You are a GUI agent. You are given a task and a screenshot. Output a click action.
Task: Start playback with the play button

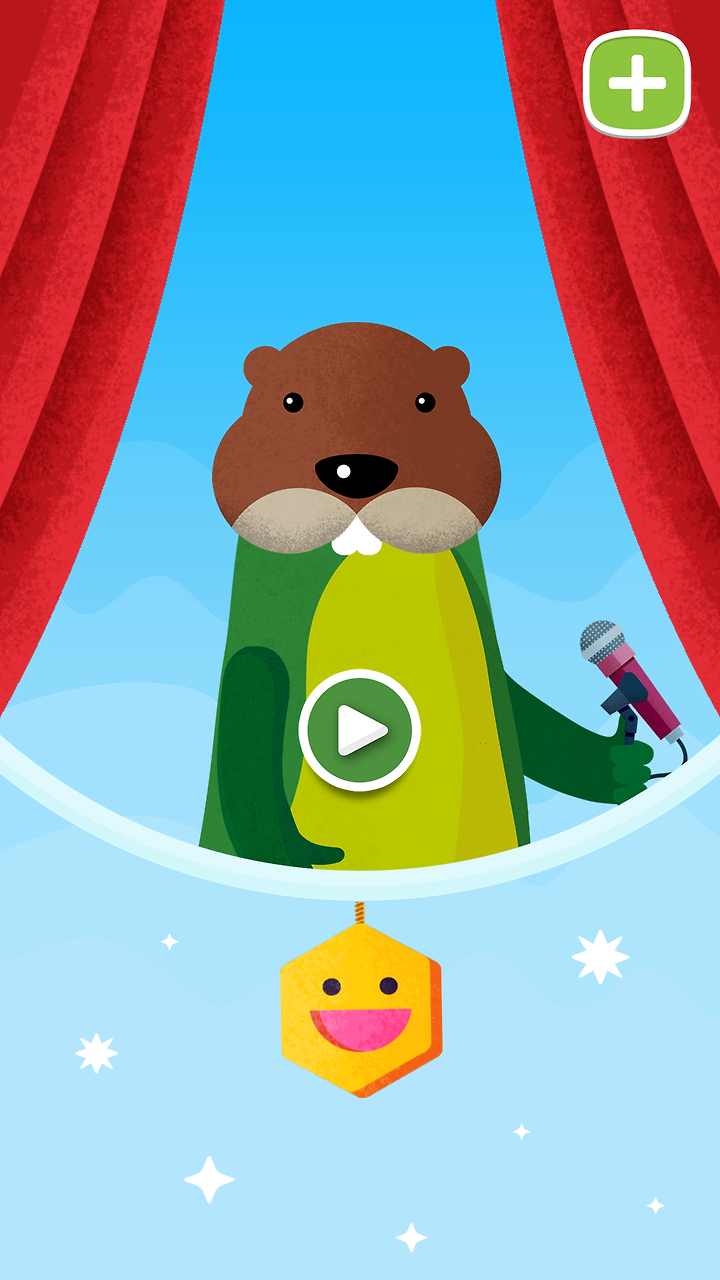pos(359,731)
